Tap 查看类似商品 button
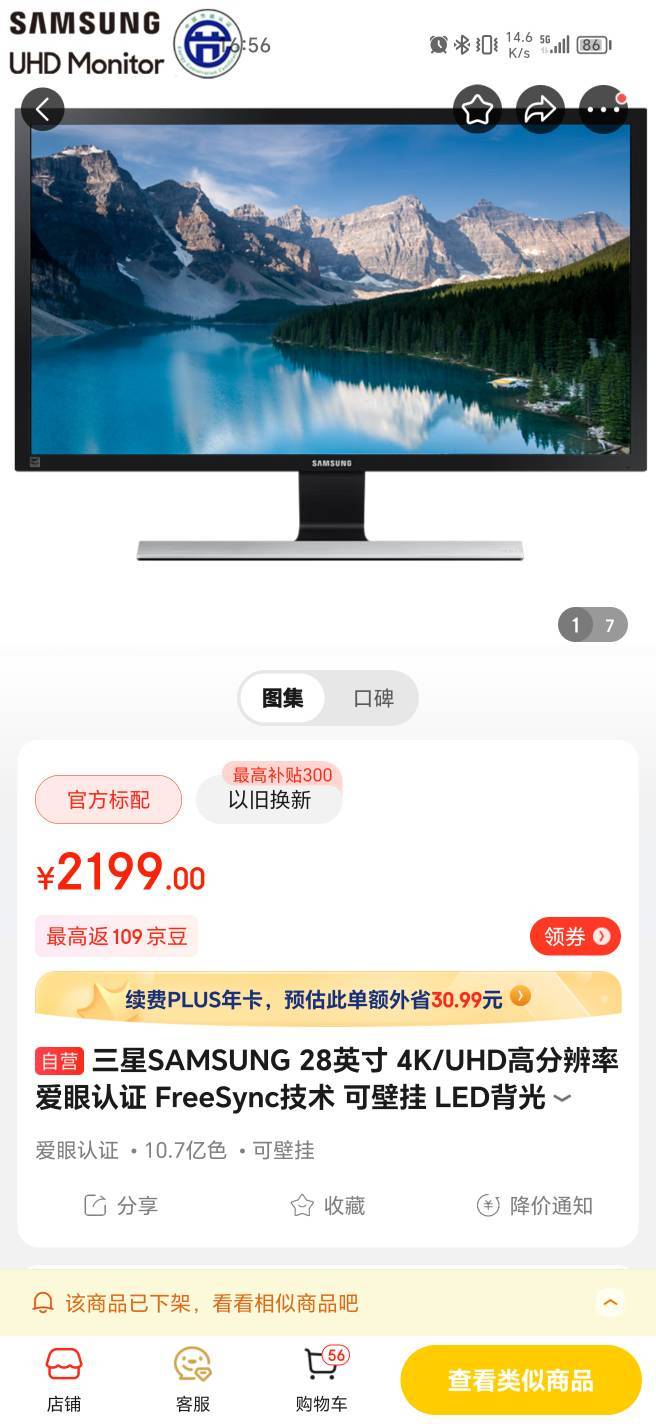Image resolution: width=656 pixels, height=1424 pixels. pyautogui.click(x=521, y=1380)
